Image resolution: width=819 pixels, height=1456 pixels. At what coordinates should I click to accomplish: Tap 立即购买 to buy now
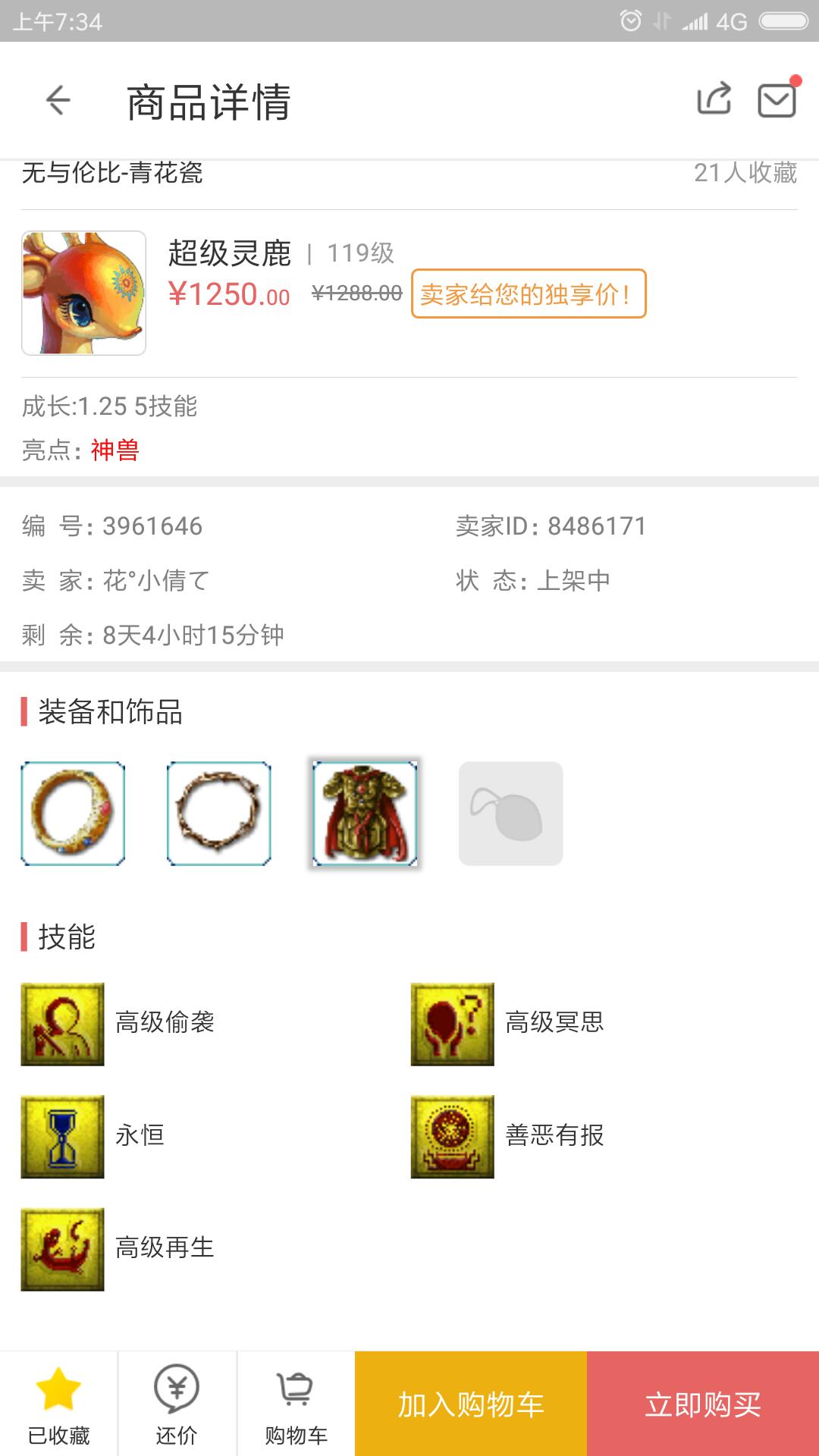tap(703, 1404)
